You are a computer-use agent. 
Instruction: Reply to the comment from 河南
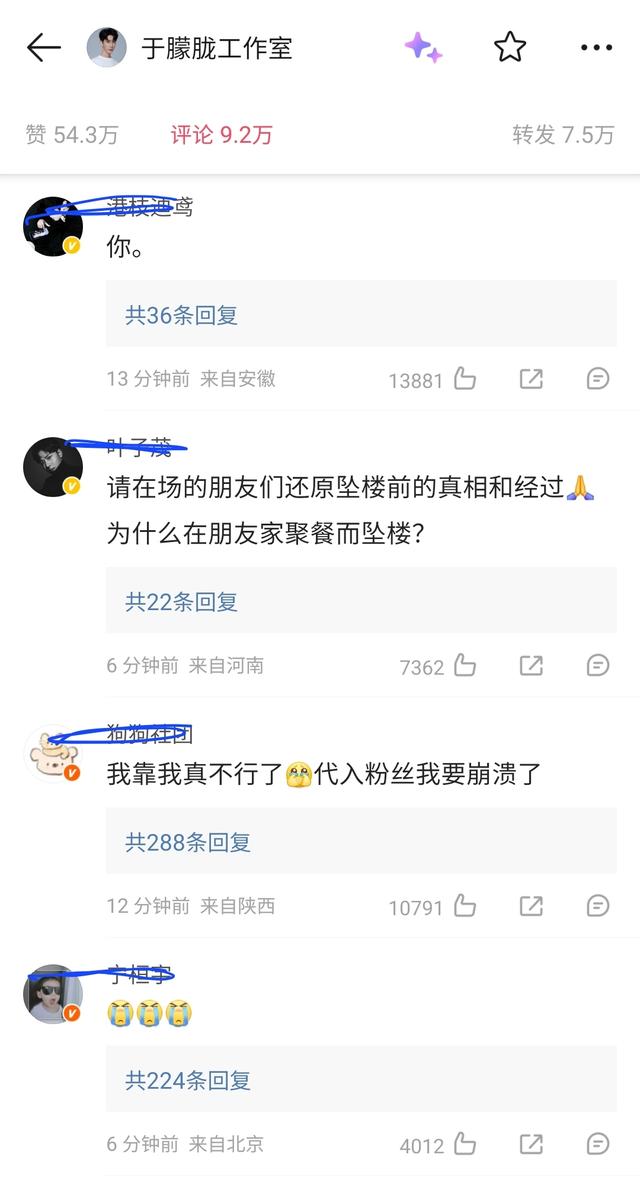click(597, 665)
